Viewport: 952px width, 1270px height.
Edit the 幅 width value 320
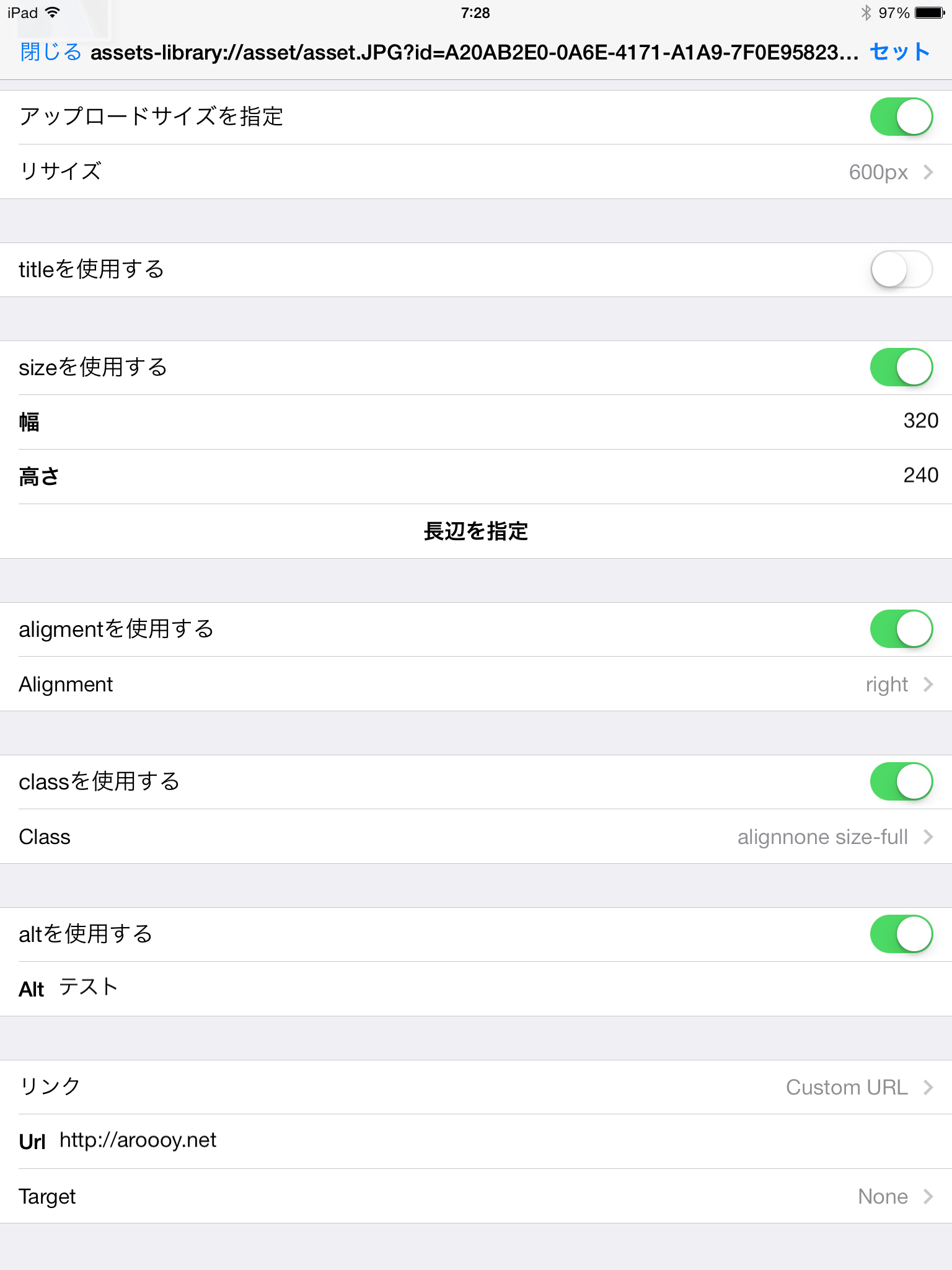click(x=920, y=421)
